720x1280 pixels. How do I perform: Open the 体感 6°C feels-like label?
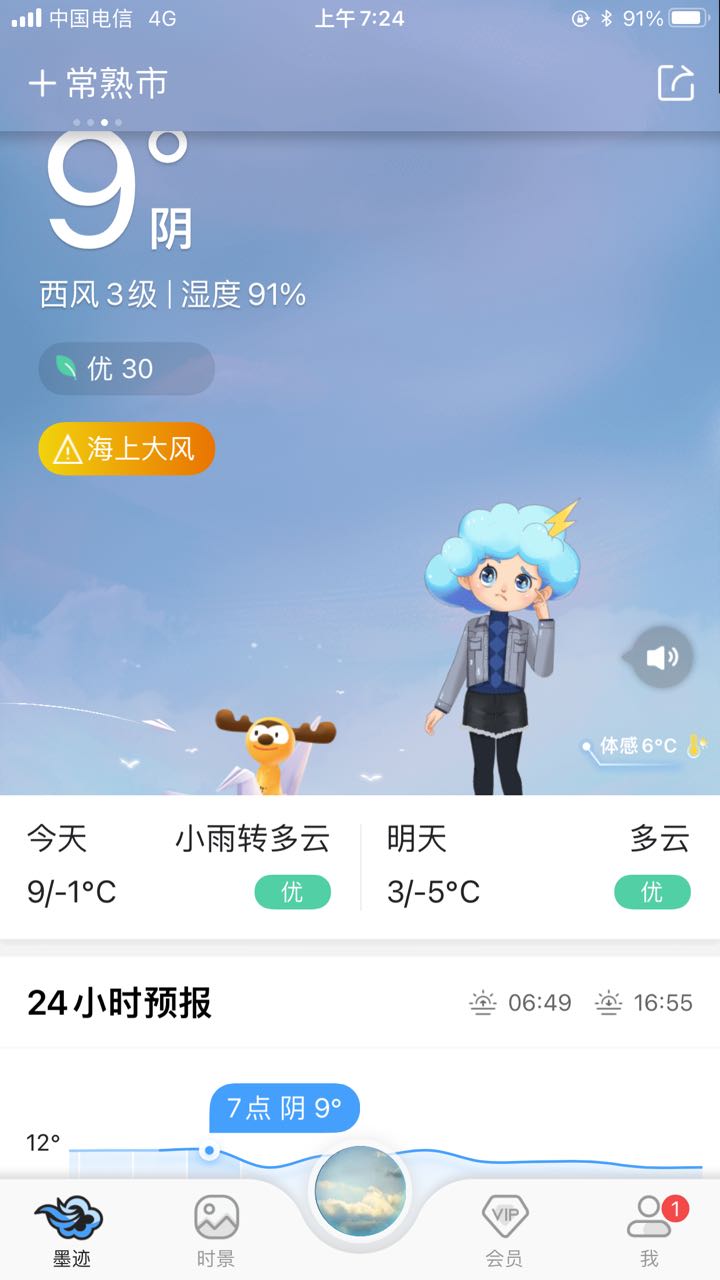point(640,746)
